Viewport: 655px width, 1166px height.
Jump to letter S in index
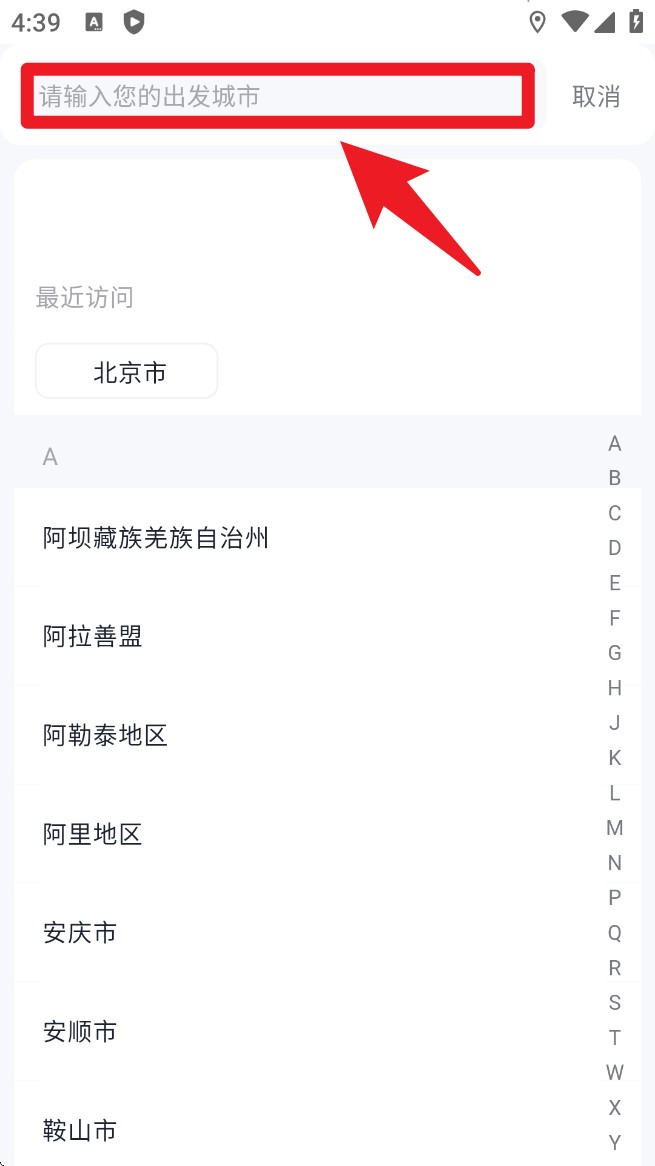coord(615,1002)
